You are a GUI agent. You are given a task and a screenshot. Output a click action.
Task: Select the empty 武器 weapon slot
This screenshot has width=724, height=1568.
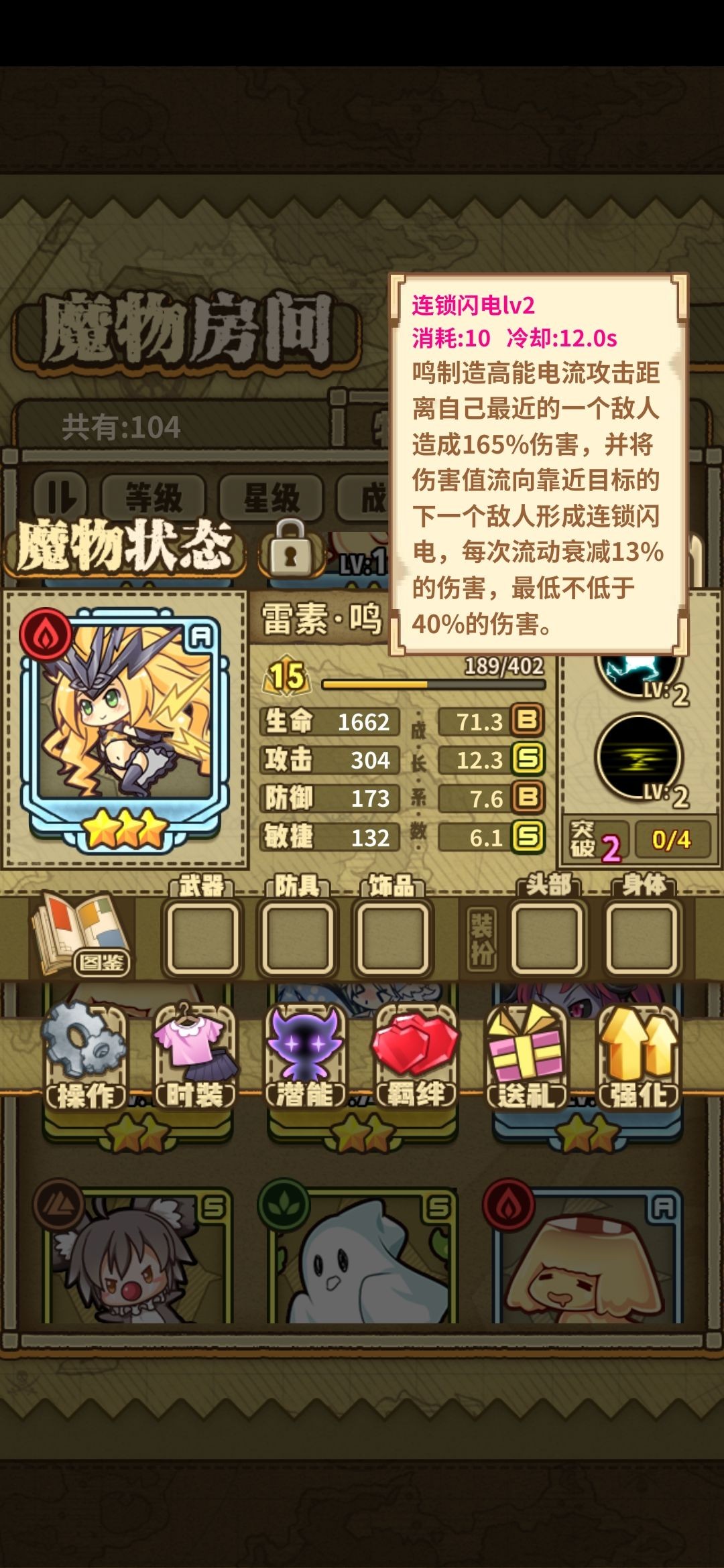[x=202, y=937]
